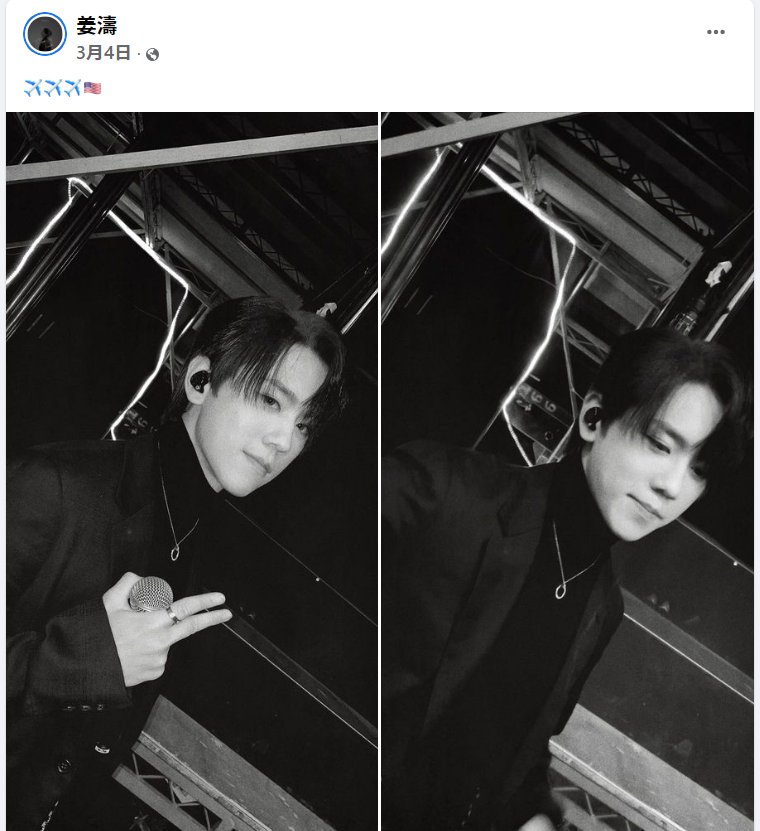Viewport: 760px width, 831px height.
Task: View the left photo with the microphone
Action: pos(192,470)
